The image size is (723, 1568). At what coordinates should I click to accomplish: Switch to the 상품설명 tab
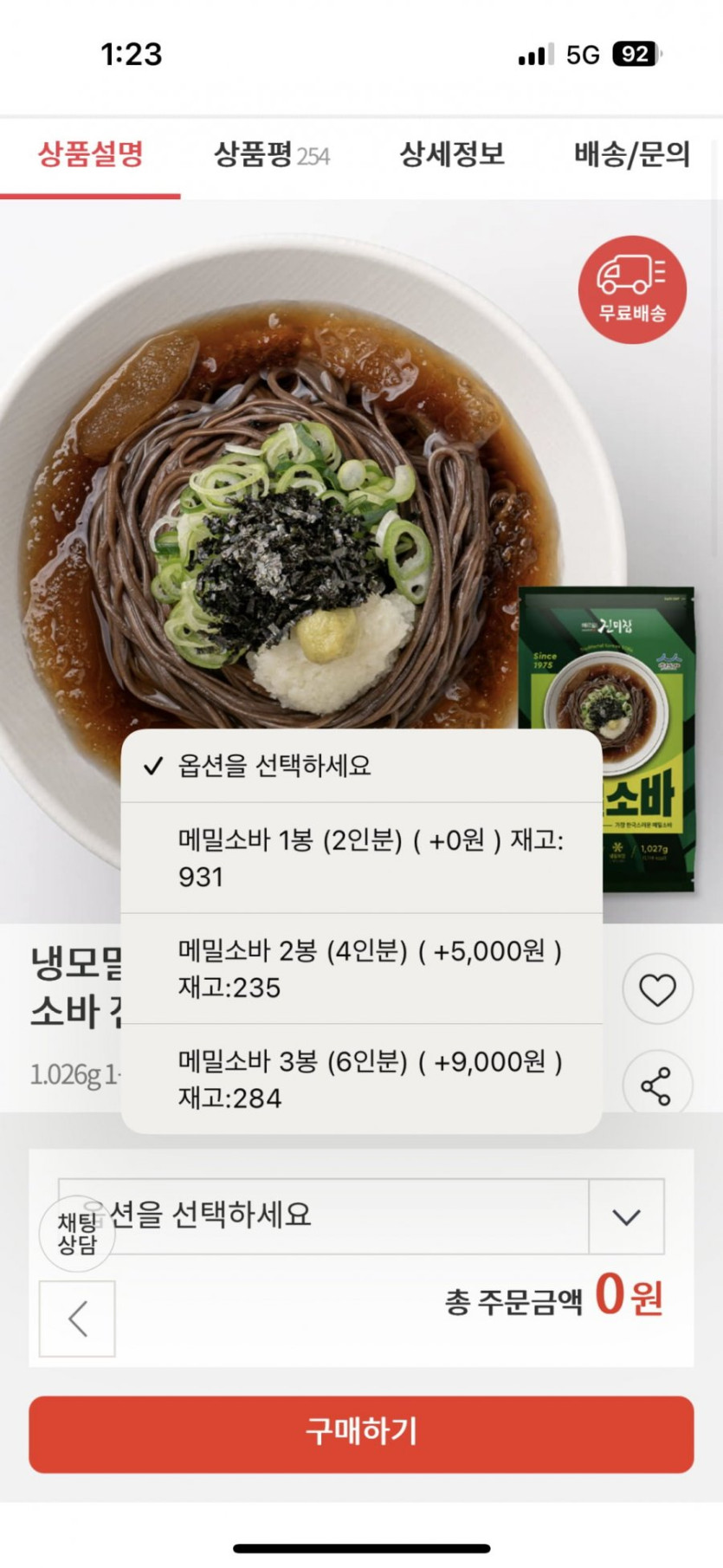pos(90,155)
